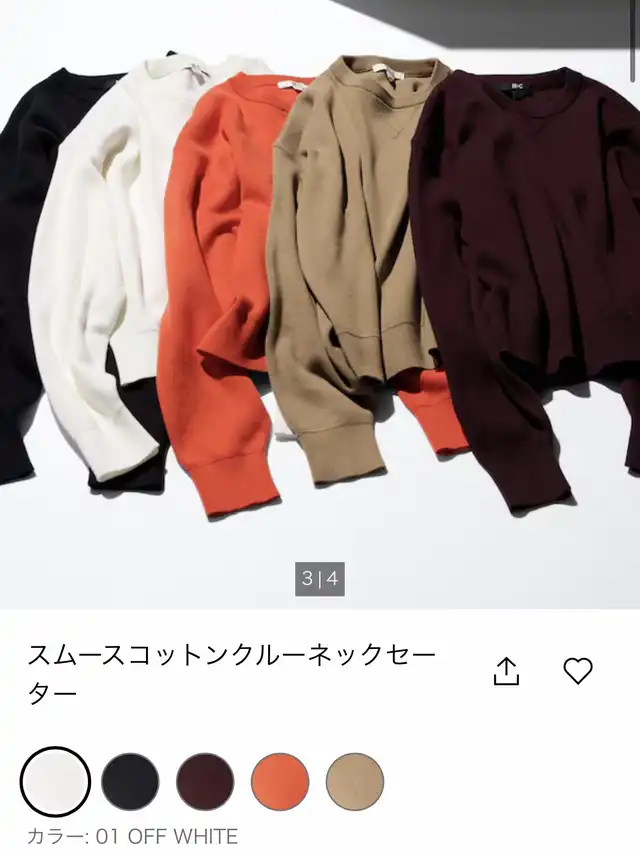
Task: Choose the black color swatch
Action: (130, 782)
